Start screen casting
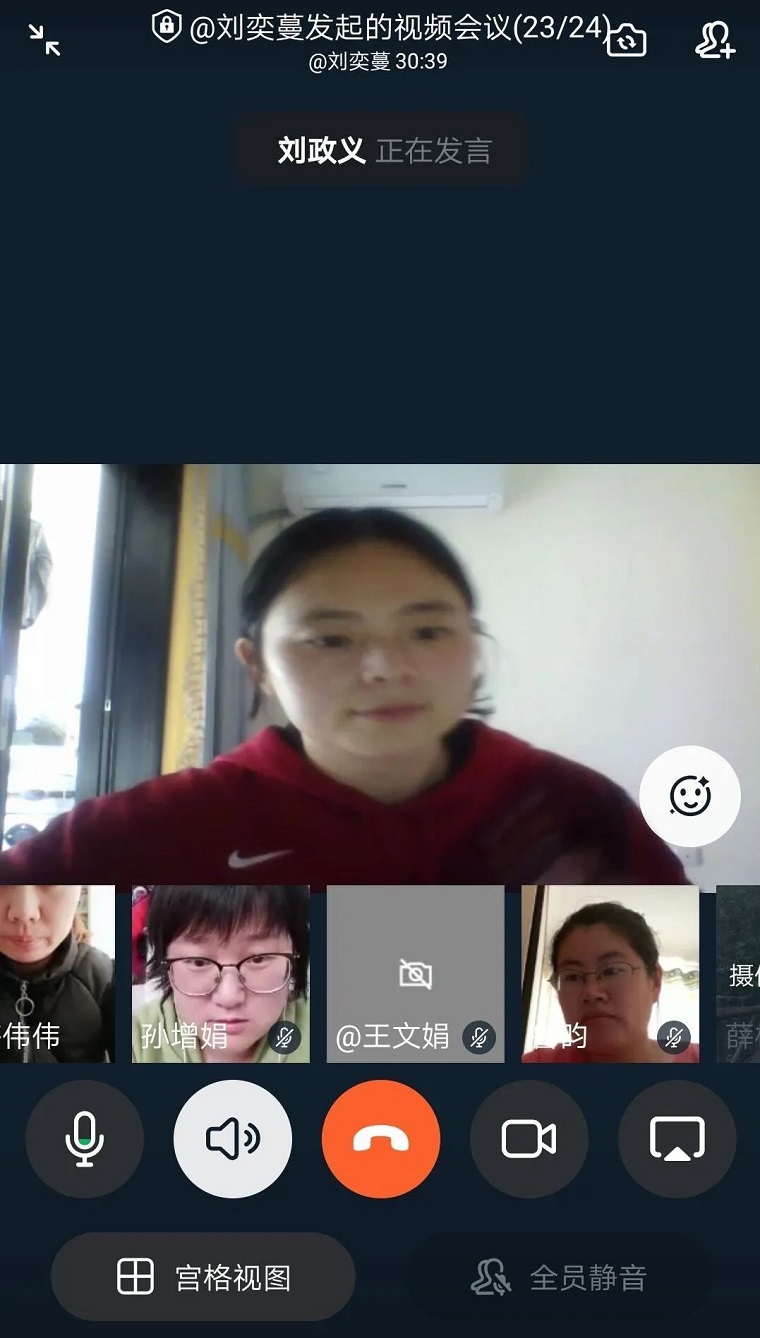 coord(677,1139)
